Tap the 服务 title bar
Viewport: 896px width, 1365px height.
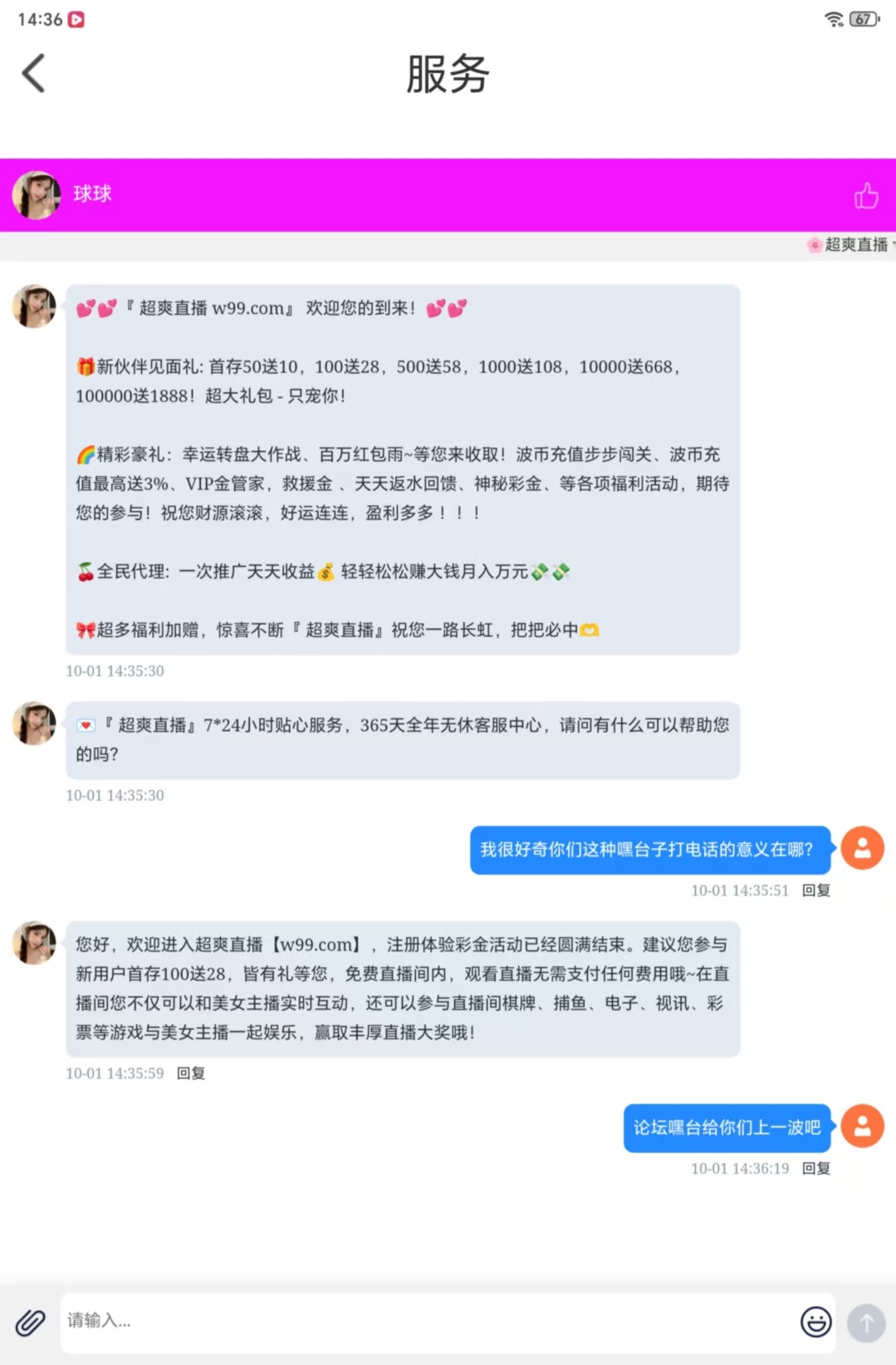[x=447, y=75]
